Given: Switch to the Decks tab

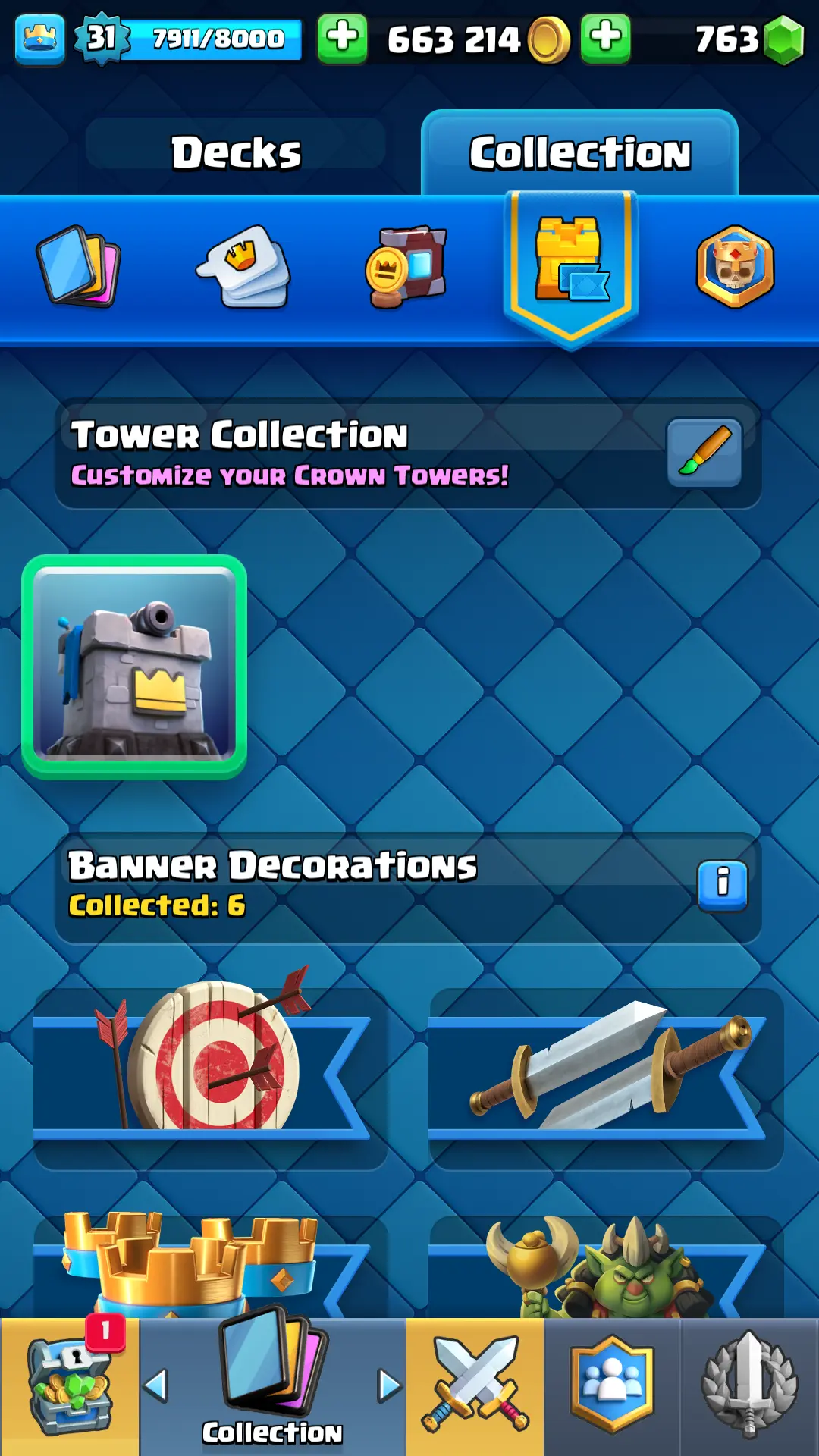Looking at the screenshot, I should click(236, 152).
